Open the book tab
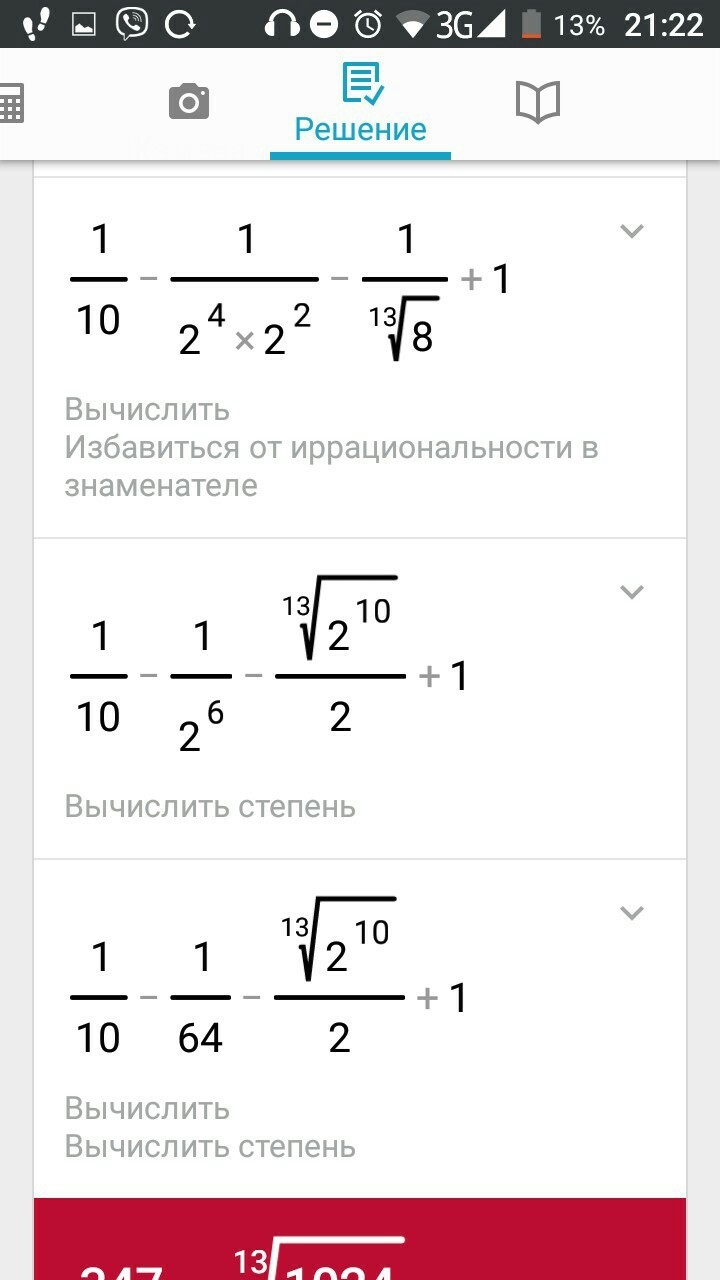Screen dimensions: 720x1280 pos(537,102)
